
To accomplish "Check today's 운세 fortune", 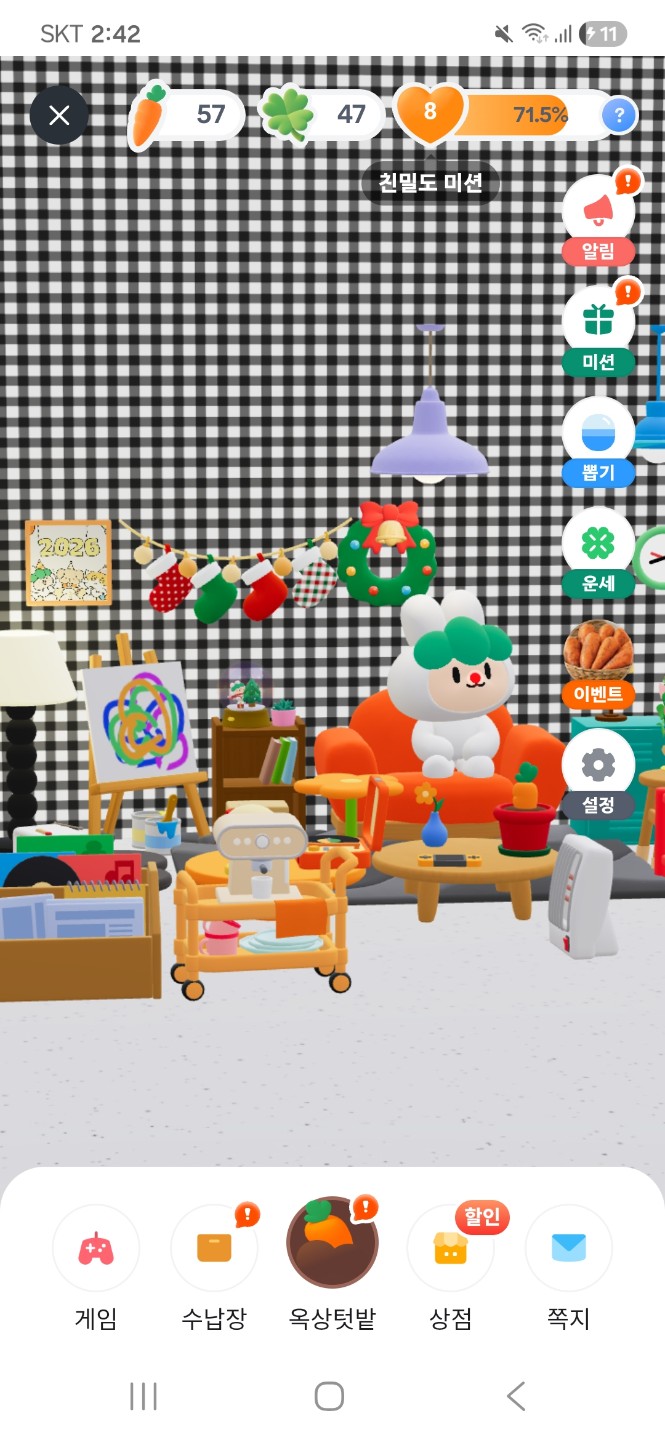I will (x=598, y=553).
